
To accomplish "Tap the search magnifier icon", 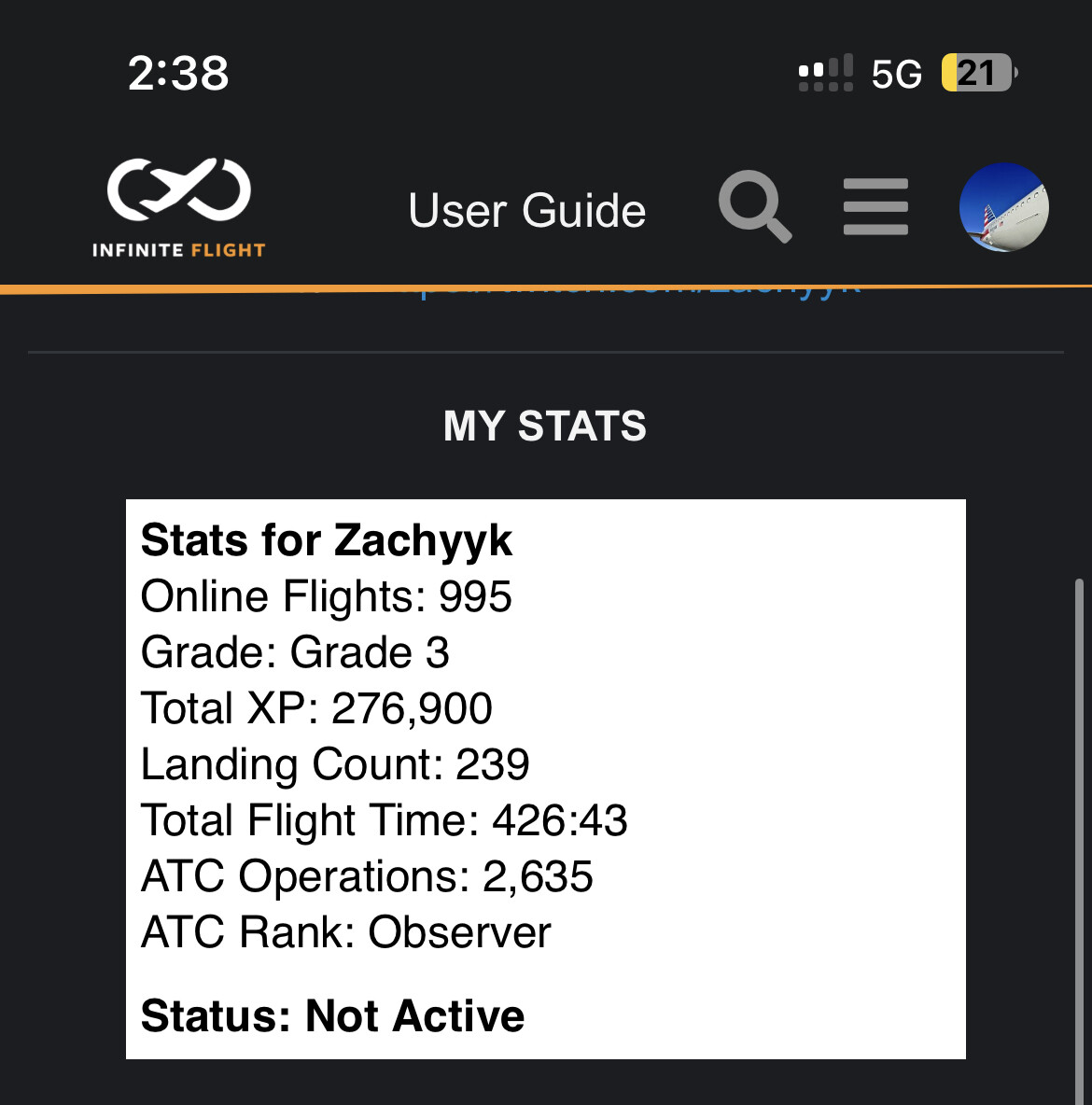I will (754, 206).
